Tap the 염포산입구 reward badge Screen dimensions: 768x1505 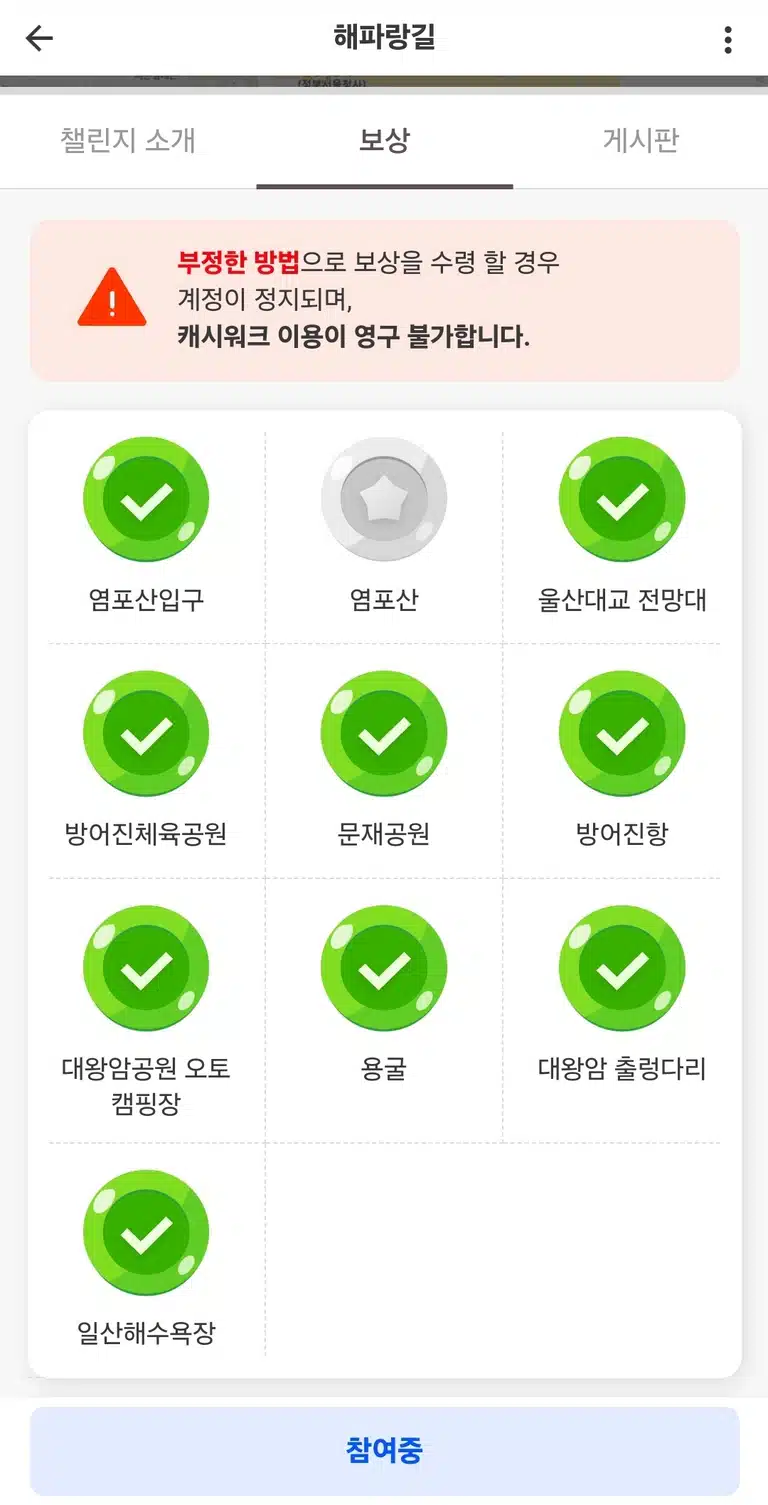[146, 500]
